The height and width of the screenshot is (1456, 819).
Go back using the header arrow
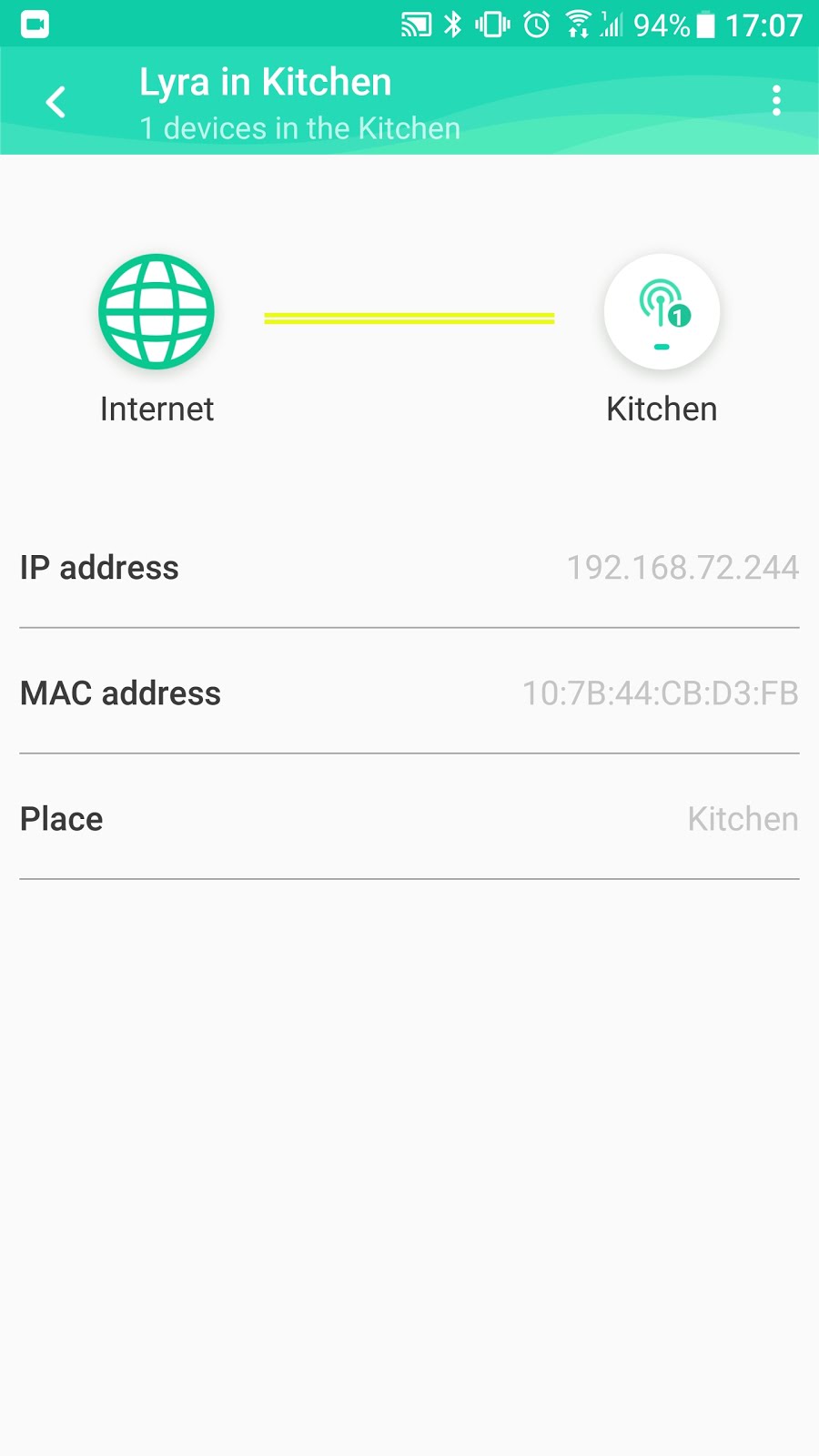coord(56,102)
